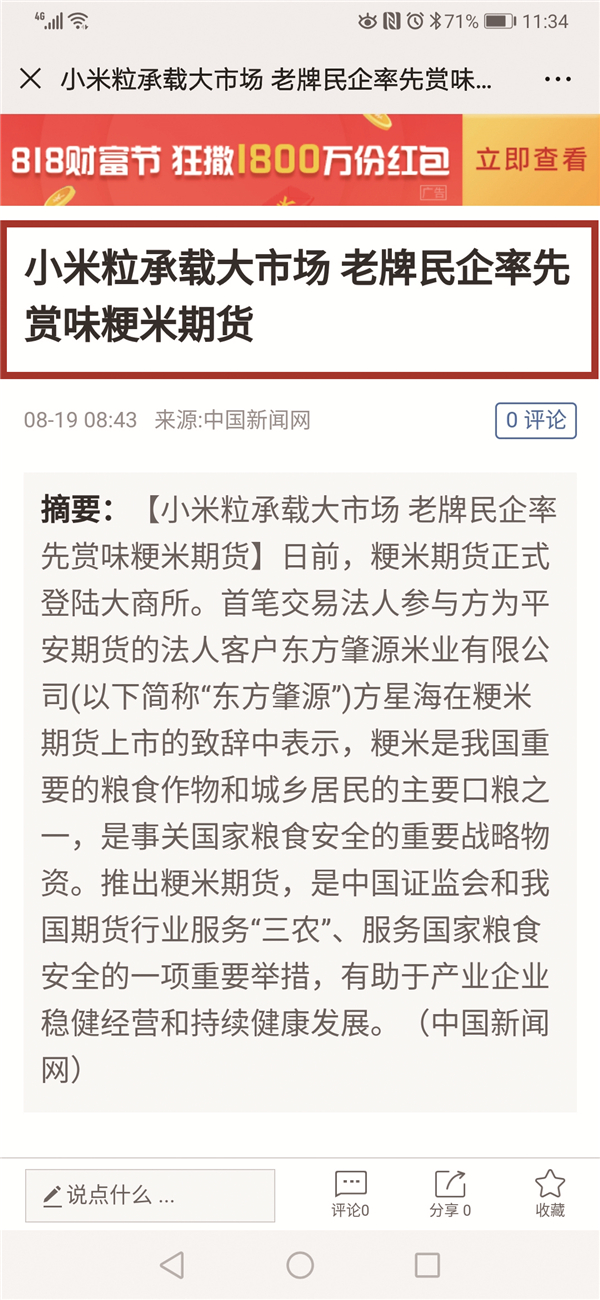Tap 立即查看 on the 818财富节 banner

[x=531, y=160]
